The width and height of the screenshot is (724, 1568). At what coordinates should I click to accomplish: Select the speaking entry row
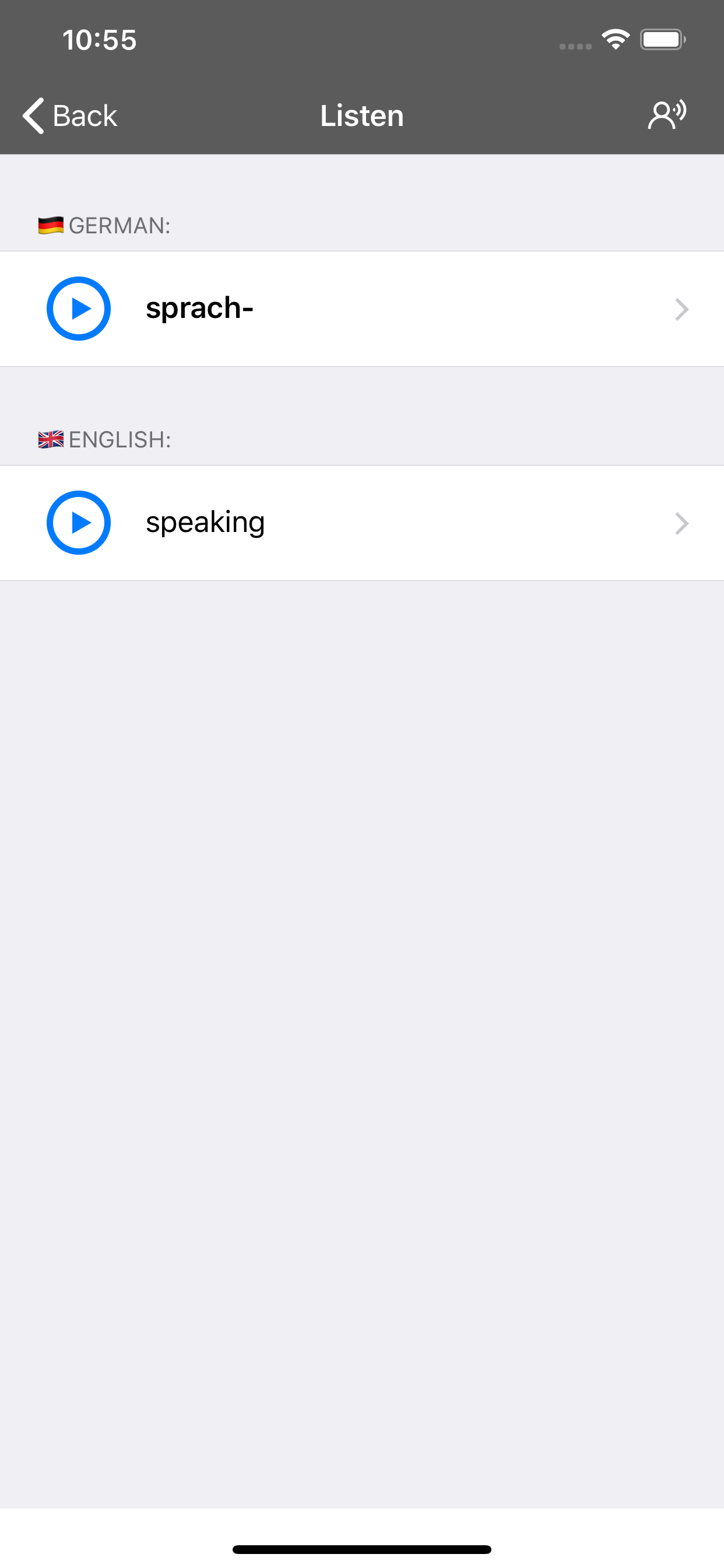tap(362, 522)
